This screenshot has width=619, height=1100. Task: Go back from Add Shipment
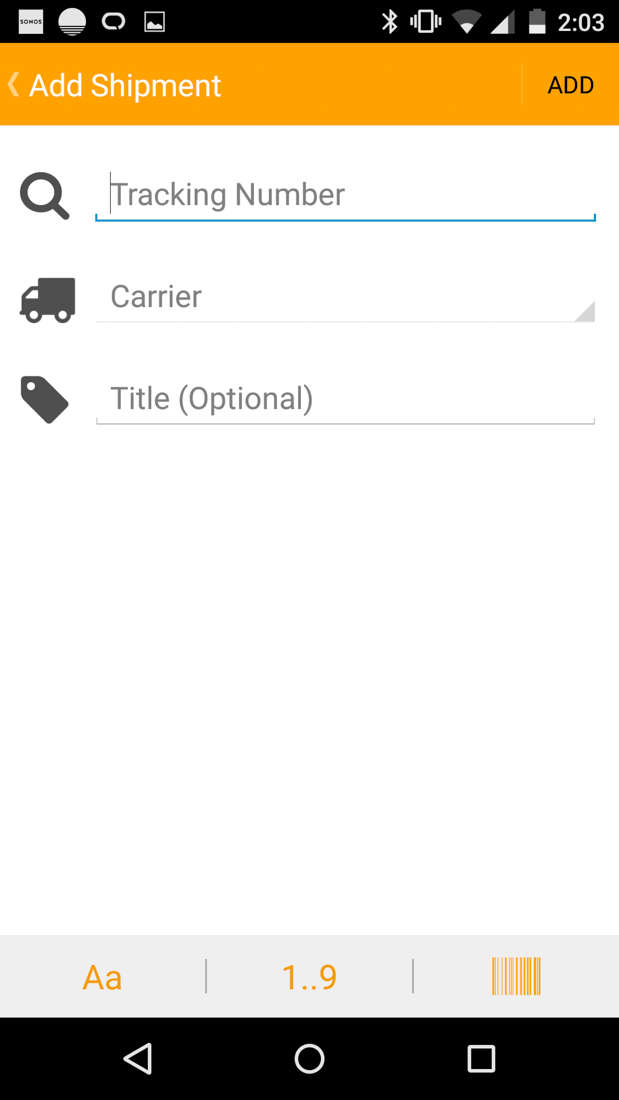pos(15,85)
